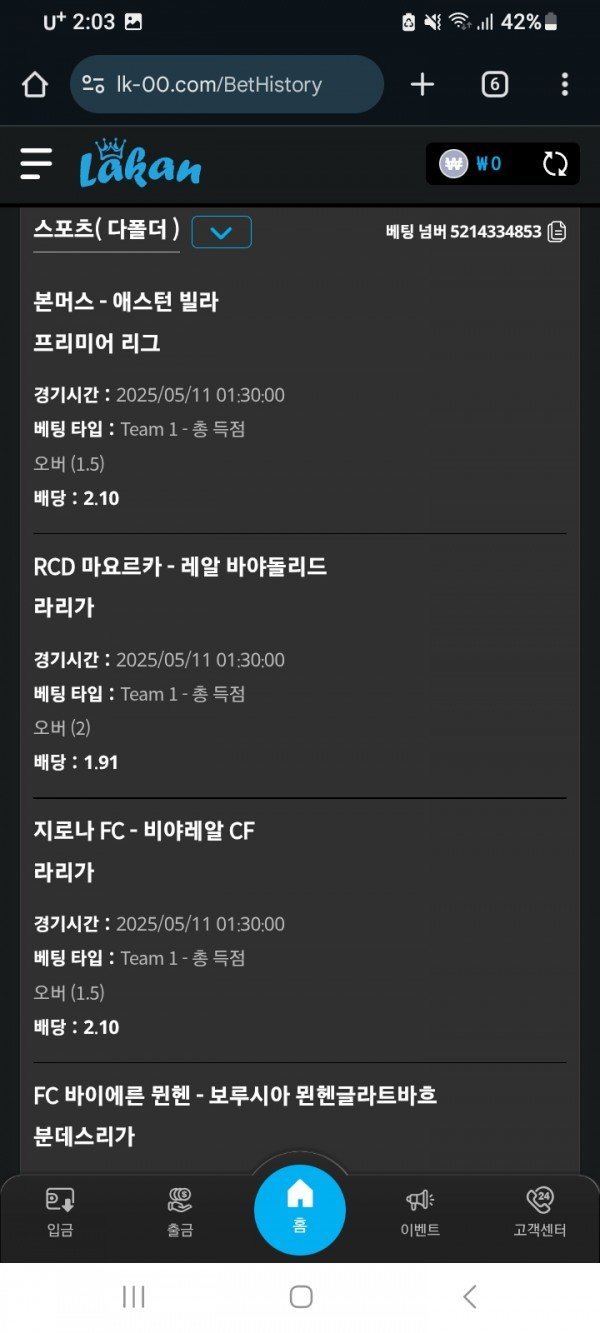Open the hamburger menu
The height and width of the screenshot is (1333, 600).
tap(36, 163)
